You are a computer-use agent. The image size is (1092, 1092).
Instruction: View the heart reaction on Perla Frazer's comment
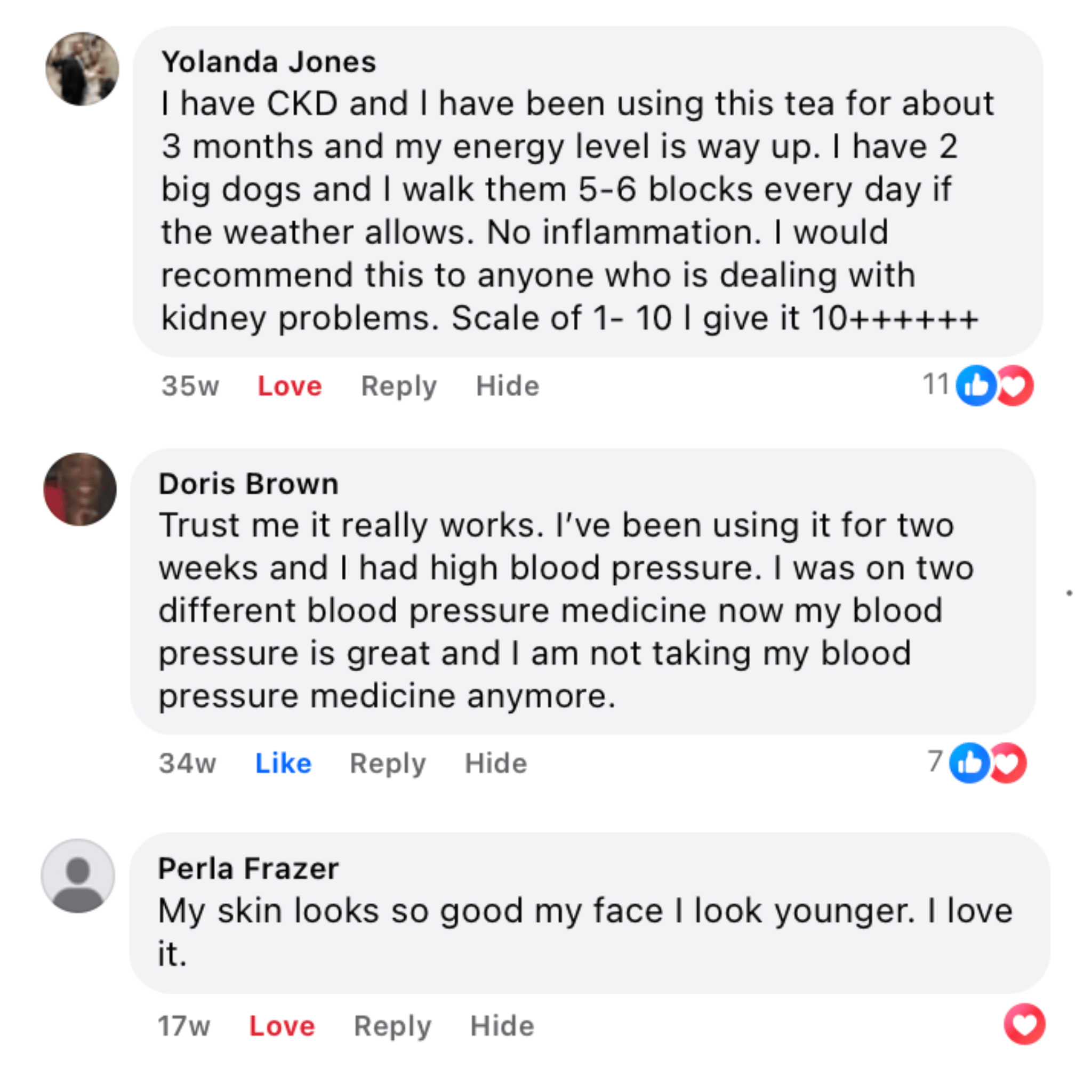[1024, 1024]
